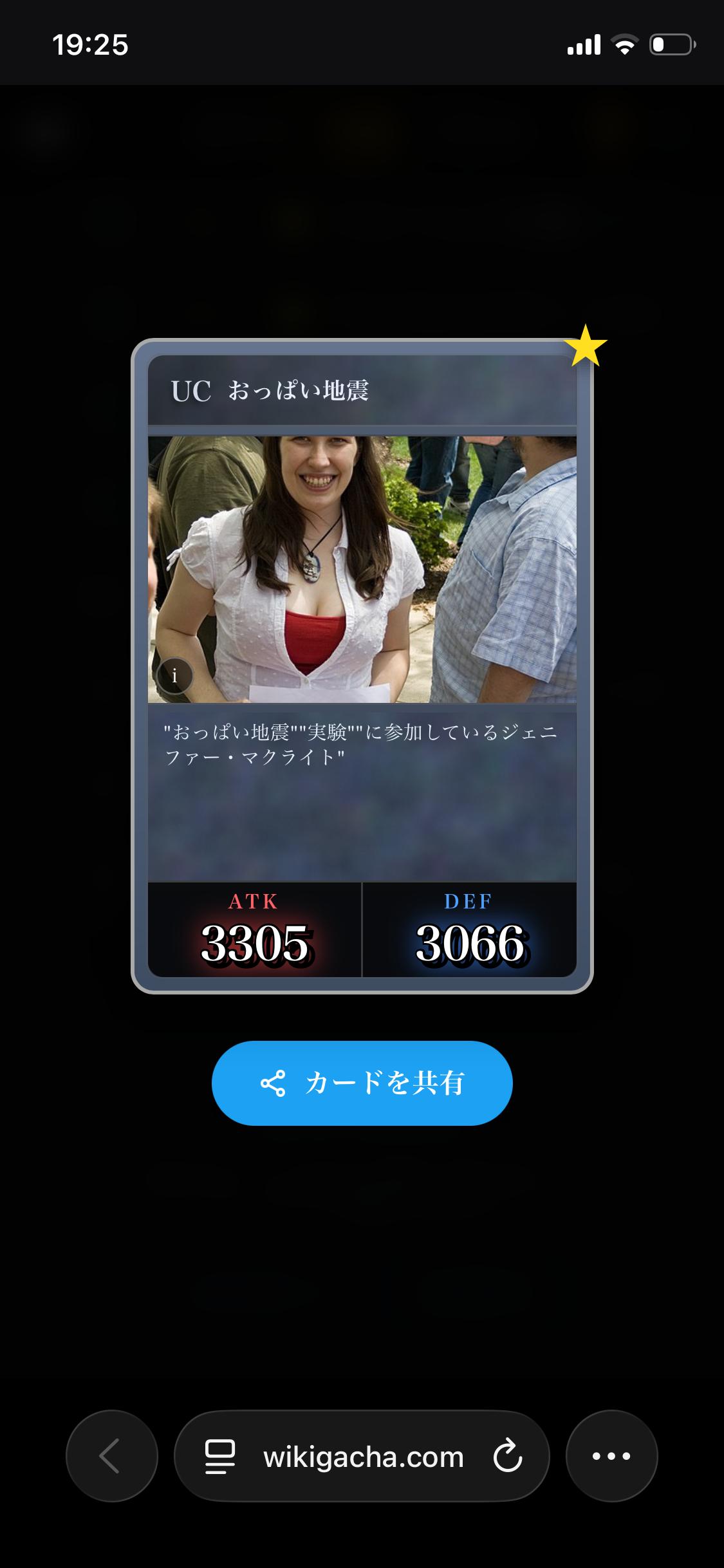This screenshot has width=724, height=1568.
Task: Reload the wikigacha.com page
Action: 507,1457
